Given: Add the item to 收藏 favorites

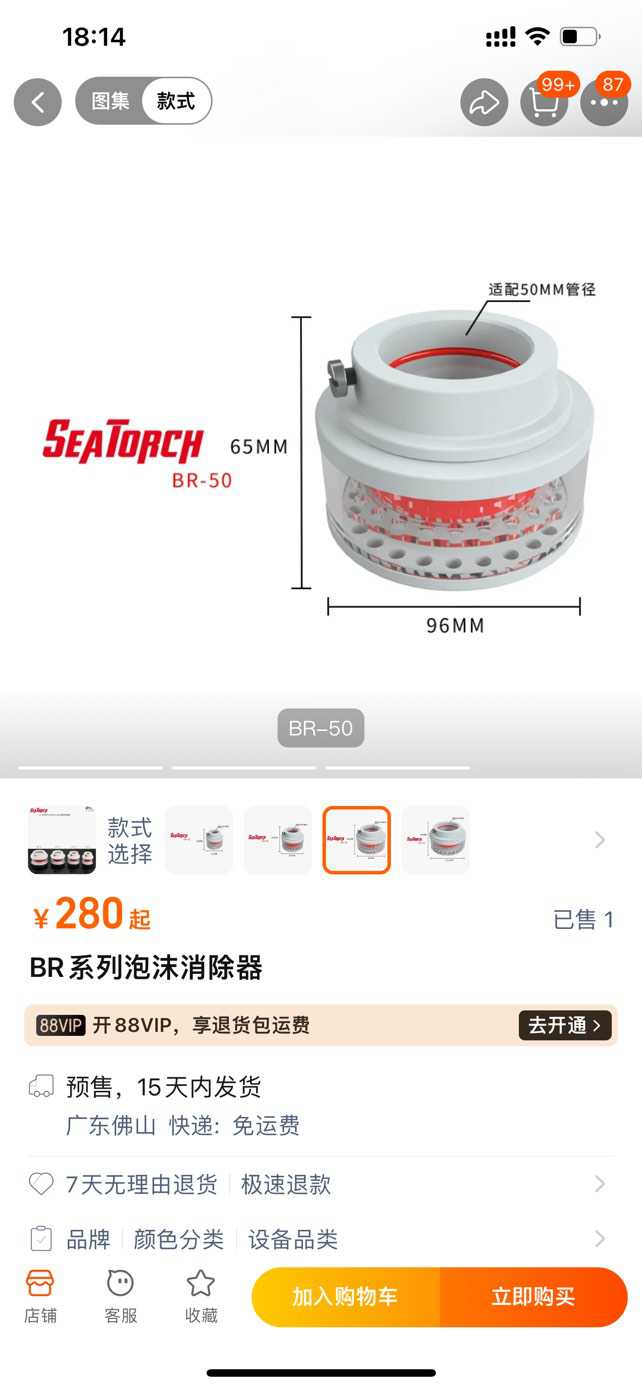Looking at the screenshot, I should (x=201, y=1297).
